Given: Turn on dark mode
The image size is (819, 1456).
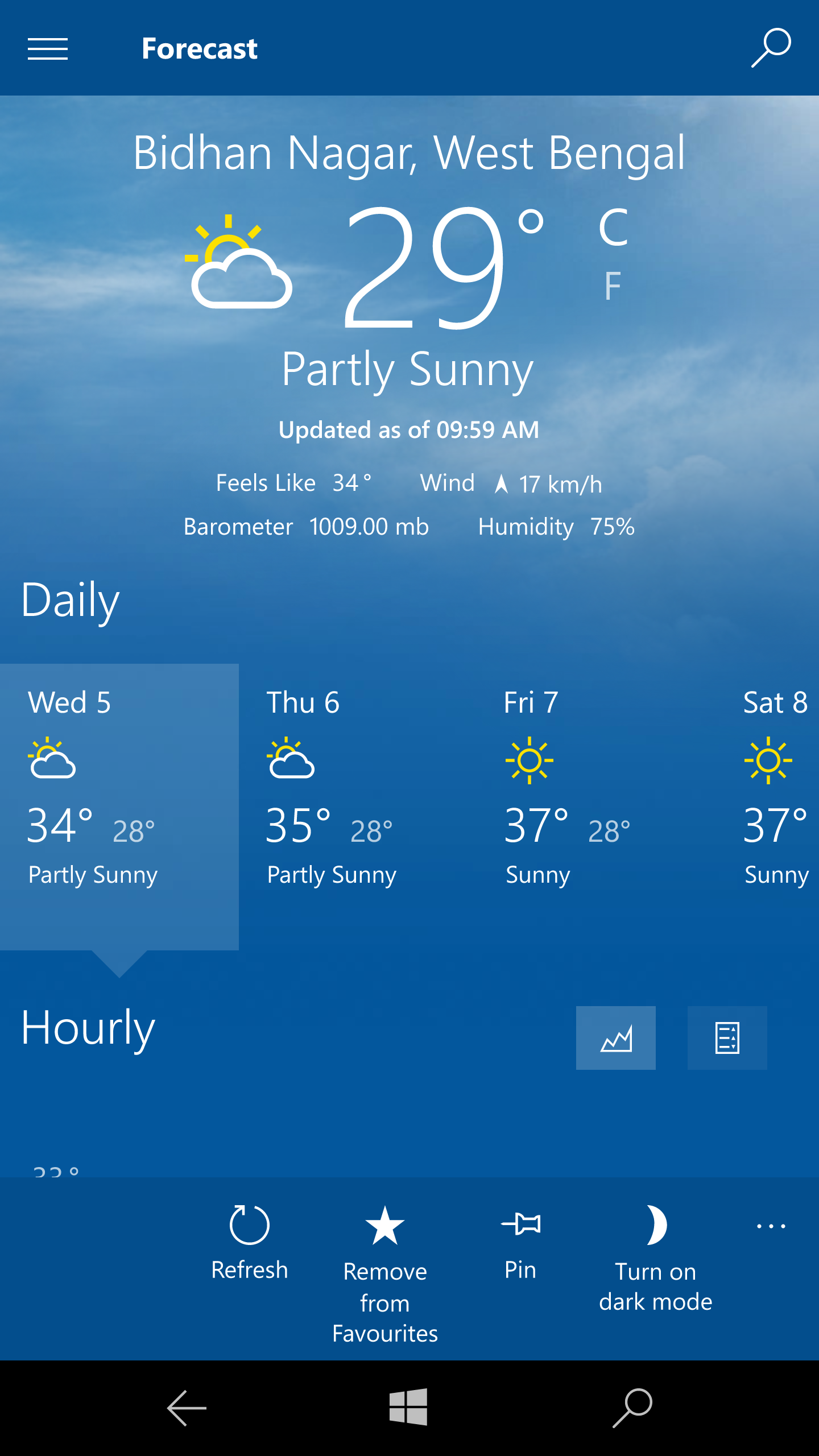Looking at the screenshot, I should click(656, 1258).
